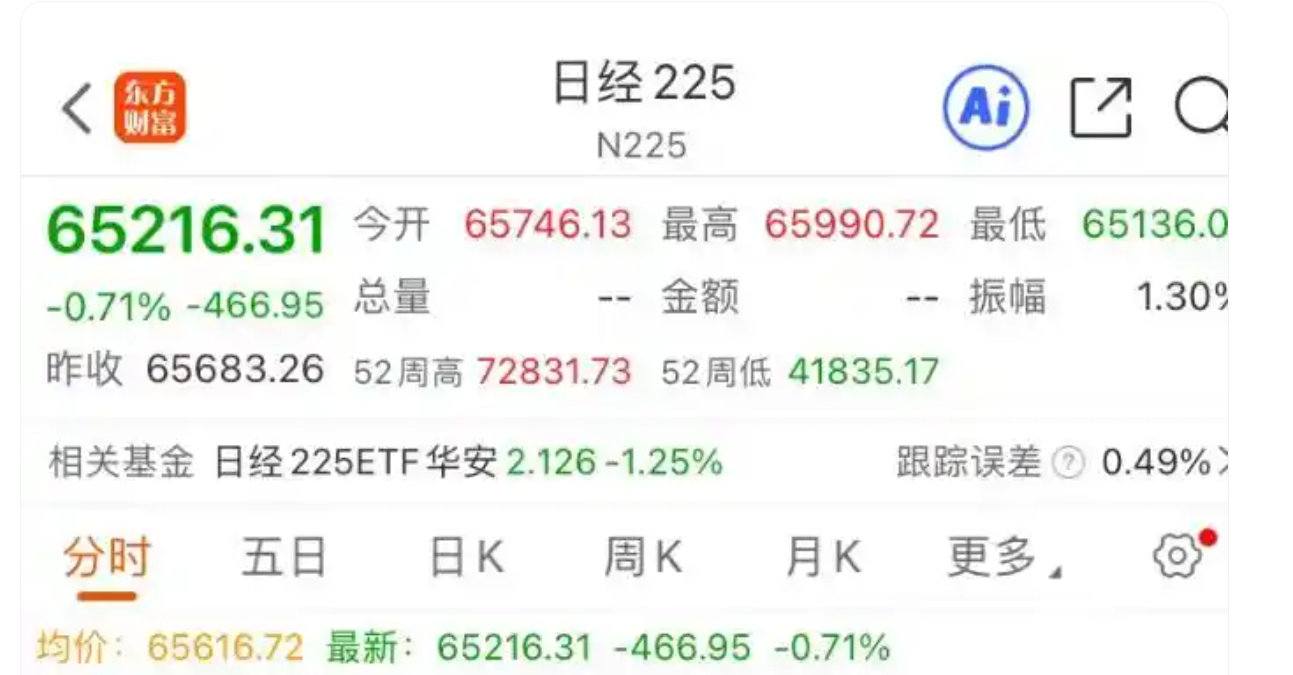
Task: Go back using the arrow
Action: (x=78, y=107)
